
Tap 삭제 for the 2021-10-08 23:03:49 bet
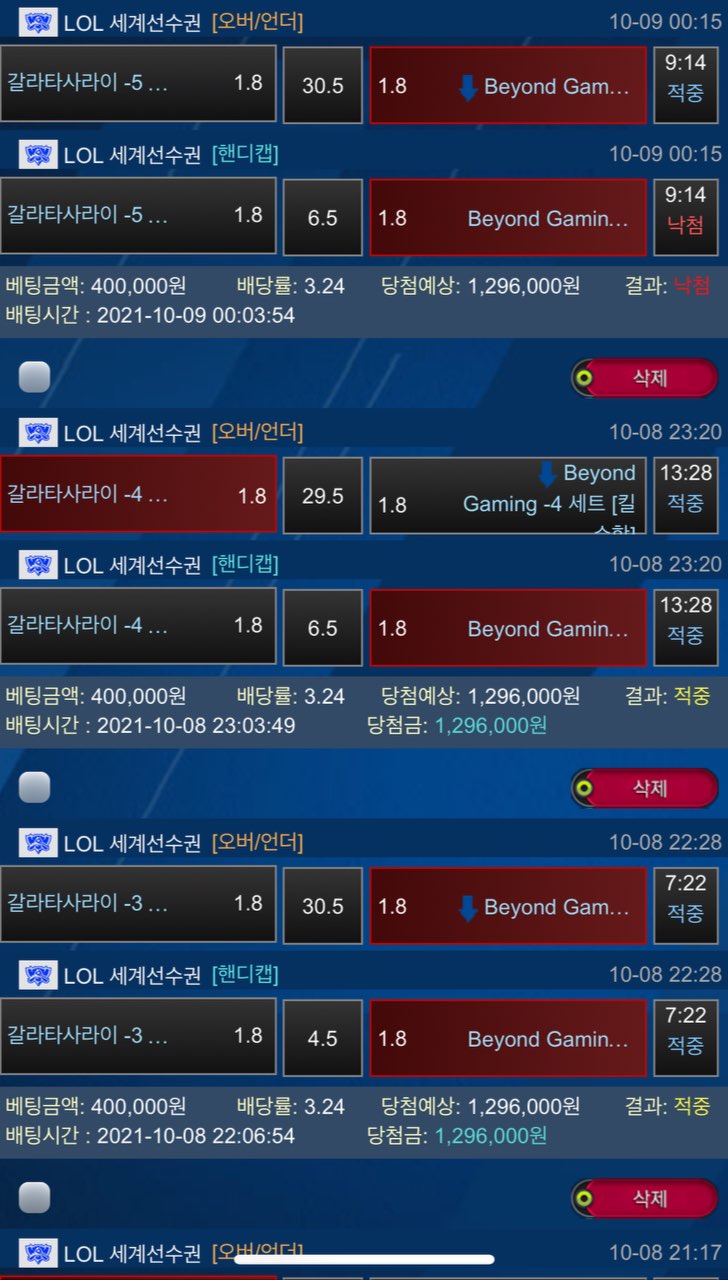(x=645, y=788)
